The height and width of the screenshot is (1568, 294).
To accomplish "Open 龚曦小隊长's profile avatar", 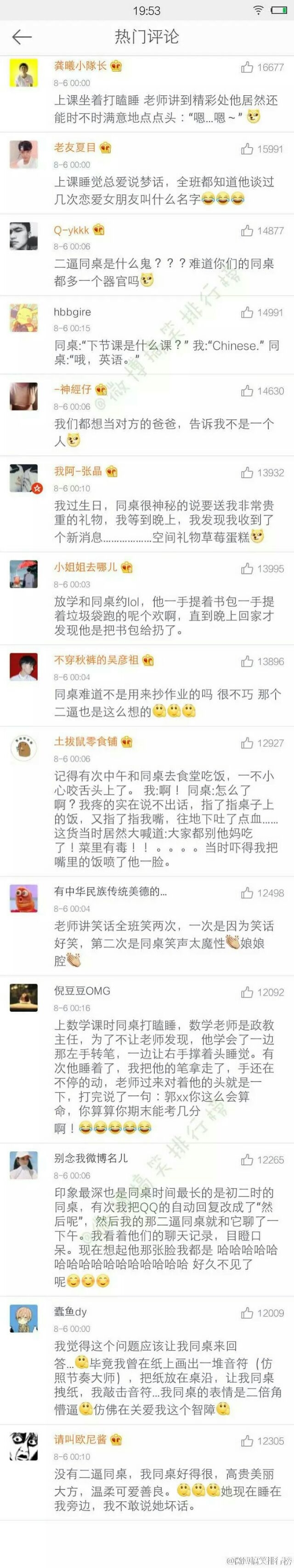I will coord(24,74).
